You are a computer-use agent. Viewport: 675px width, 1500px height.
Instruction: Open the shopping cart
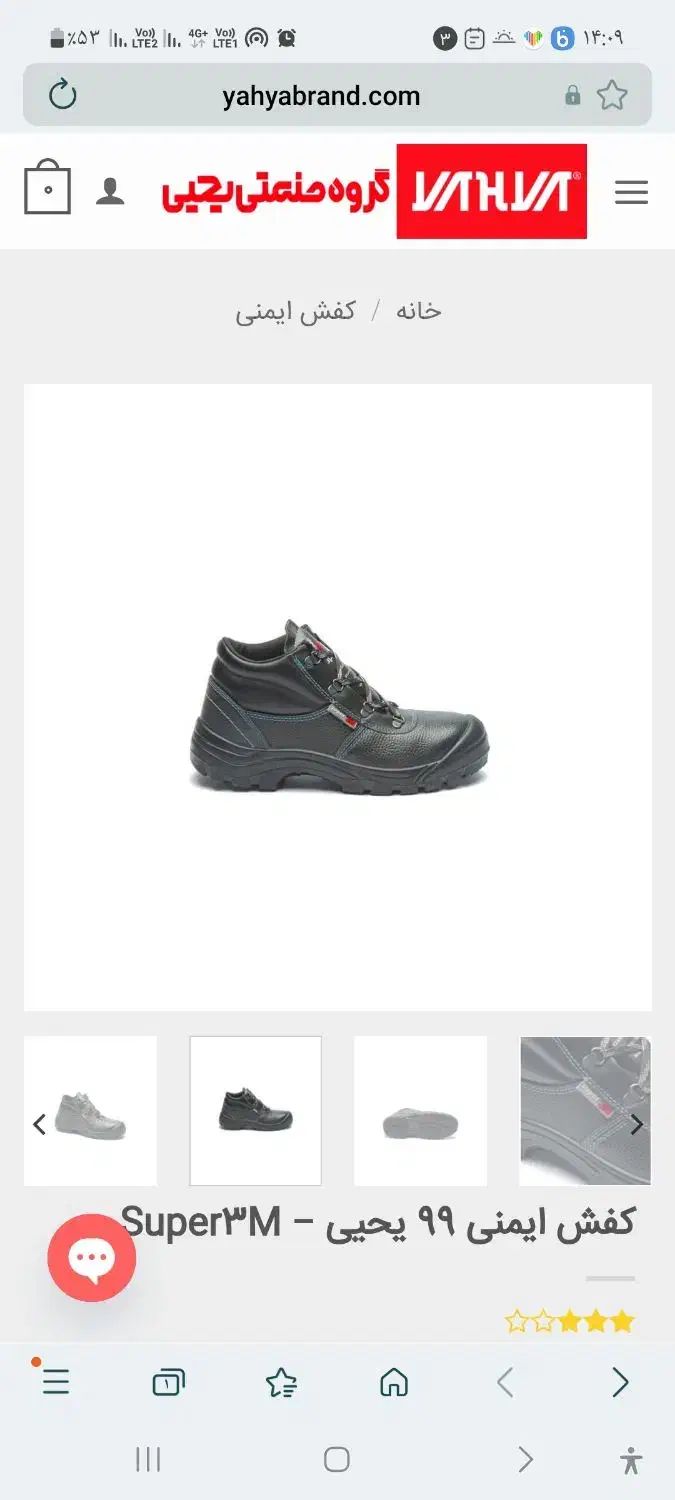click(x=47, y=187)
